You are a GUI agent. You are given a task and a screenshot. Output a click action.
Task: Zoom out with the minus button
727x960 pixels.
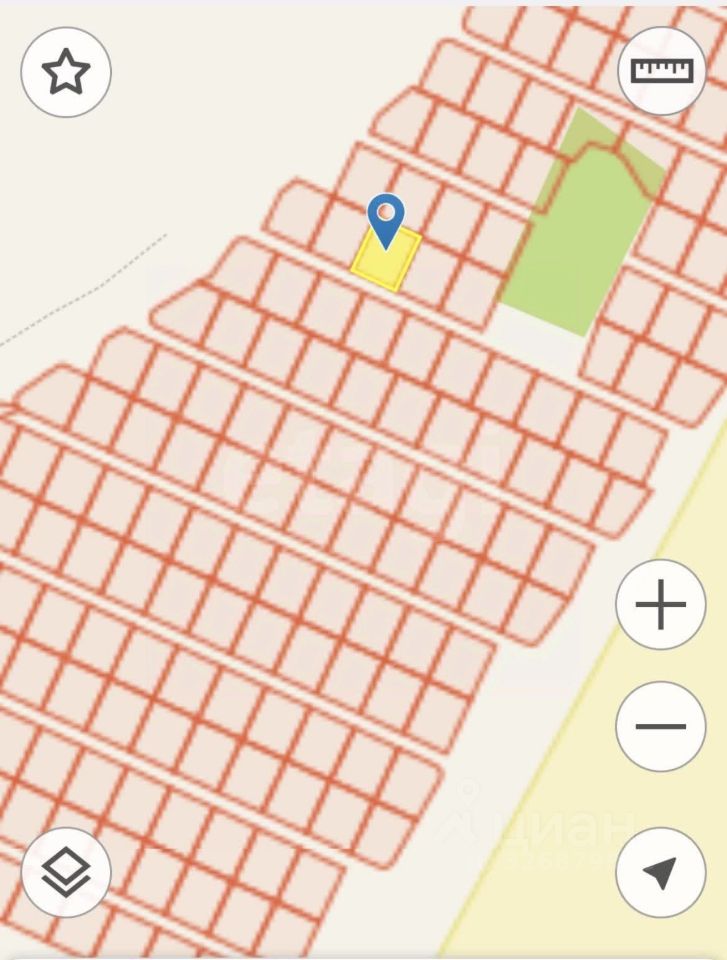coord(661,726)
